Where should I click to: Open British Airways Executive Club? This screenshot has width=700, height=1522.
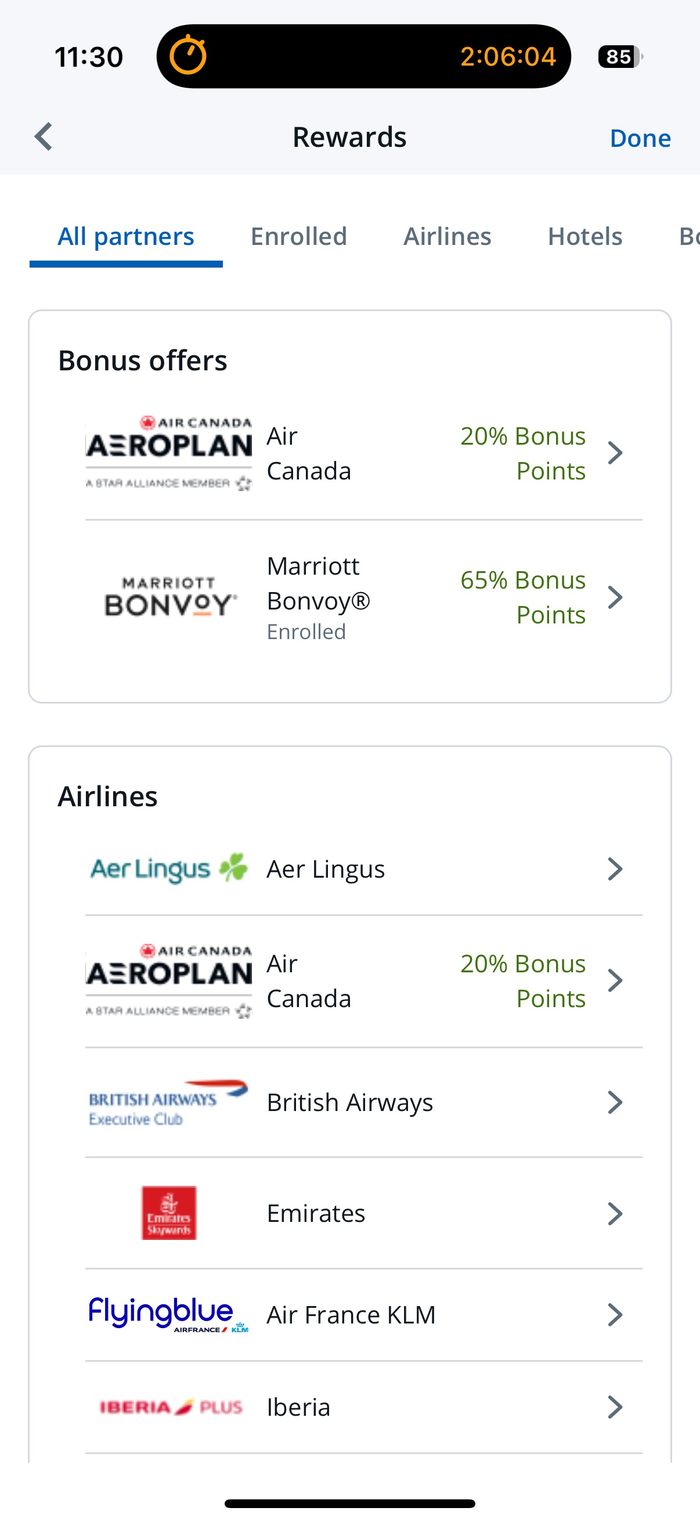[364, 1103]
